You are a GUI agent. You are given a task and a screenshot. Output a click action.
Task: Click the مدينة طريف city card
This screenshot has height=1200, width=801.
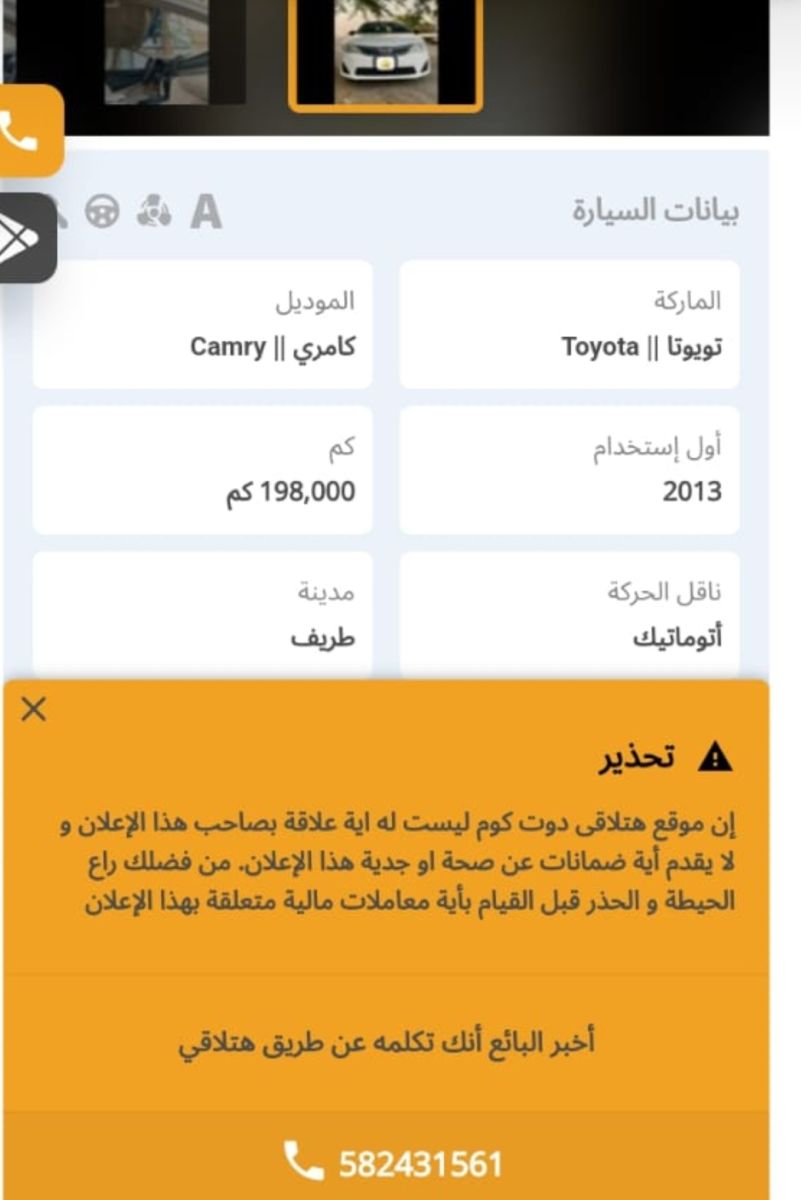203,610
